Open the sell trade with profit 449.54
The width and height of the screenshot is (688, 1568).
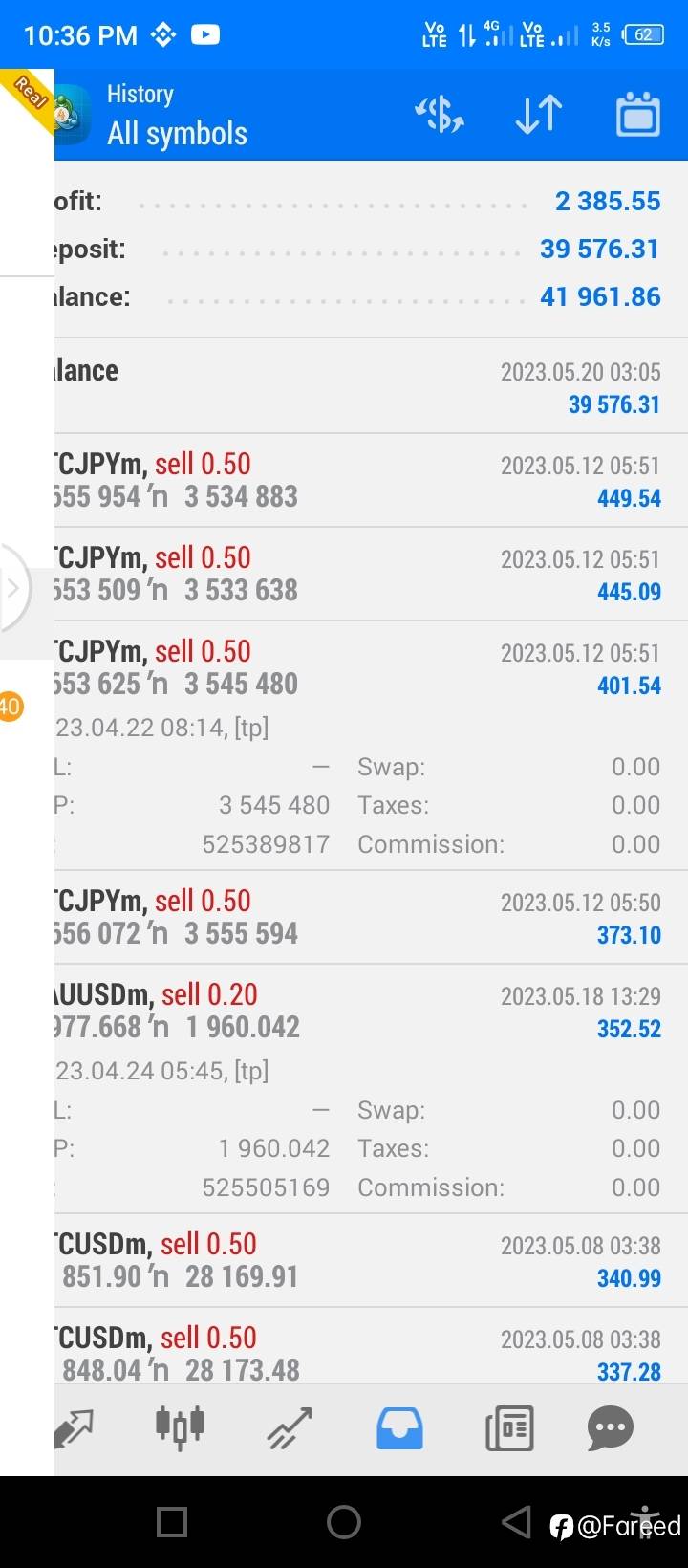[371, 480]
